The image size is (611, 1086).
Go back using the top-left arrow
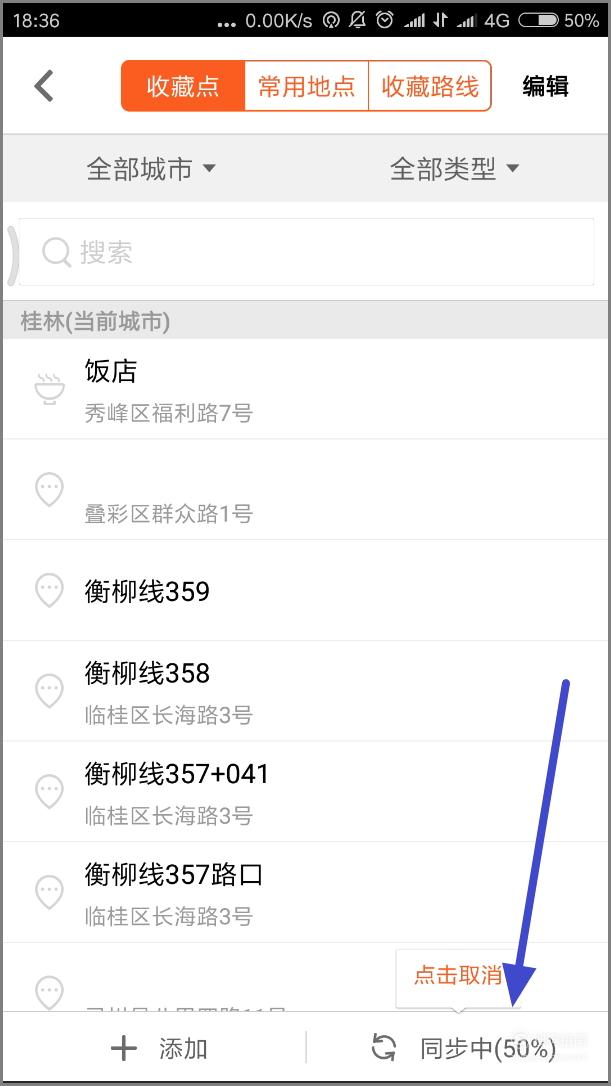click(44, 86)
